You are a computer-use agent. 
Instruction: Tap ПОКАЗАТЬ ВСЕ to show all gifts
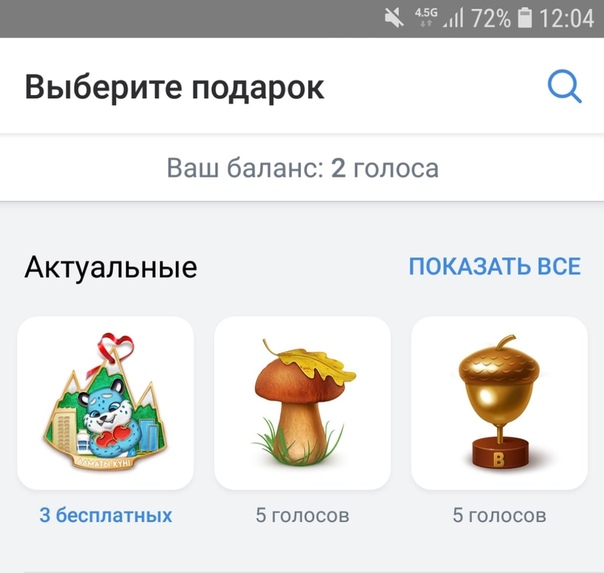coord(494,267)
